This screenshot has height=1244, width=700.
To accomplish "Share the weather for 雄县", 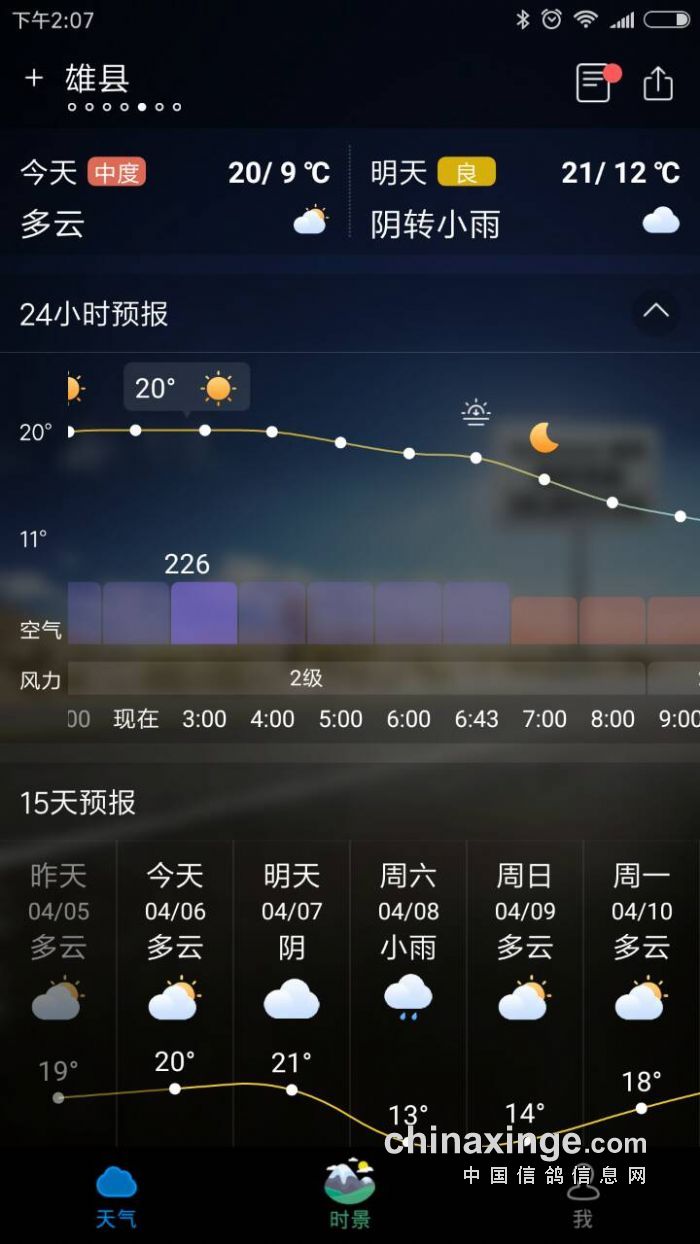I will (x=658, y=83).
